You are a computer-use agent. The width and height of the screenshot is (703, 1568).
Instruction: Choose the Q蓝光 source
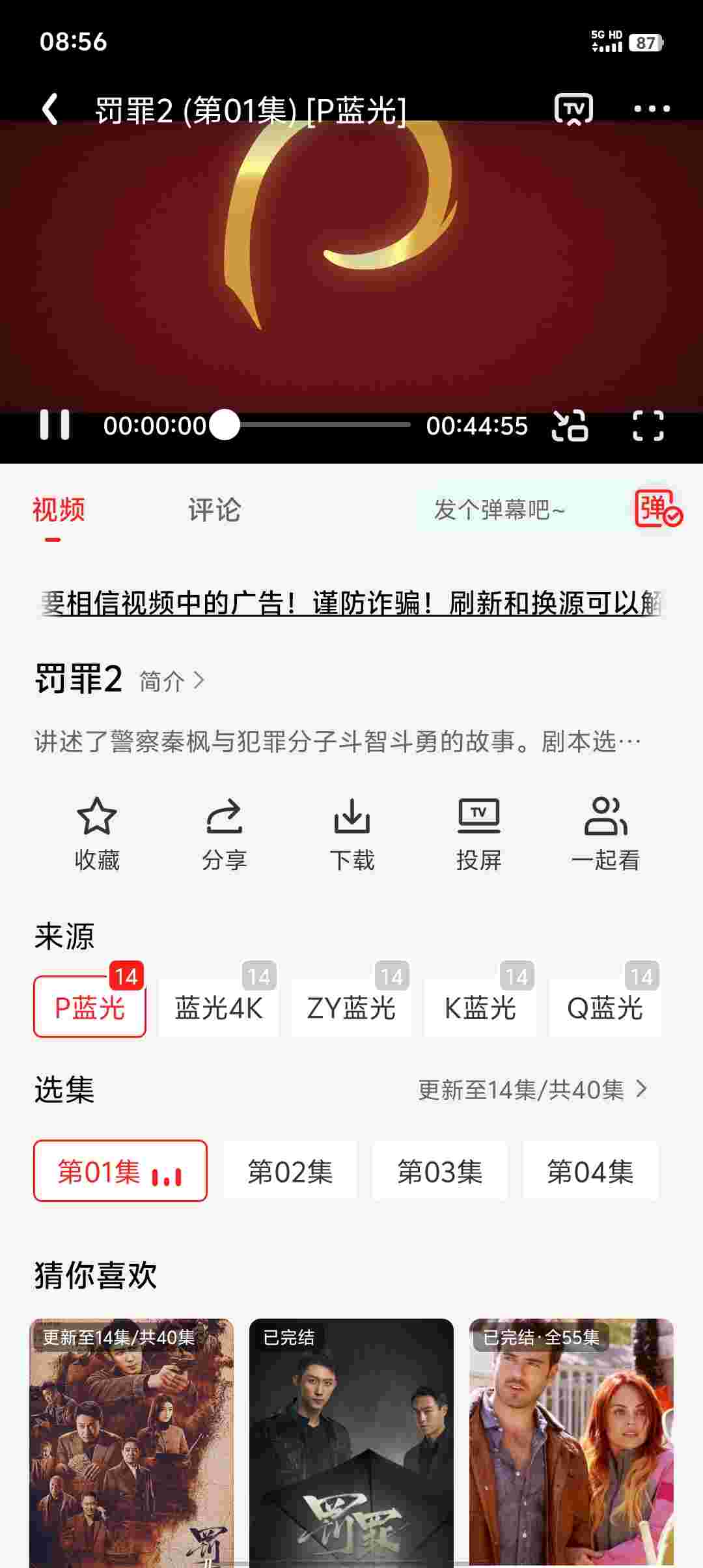point(605,1007)
